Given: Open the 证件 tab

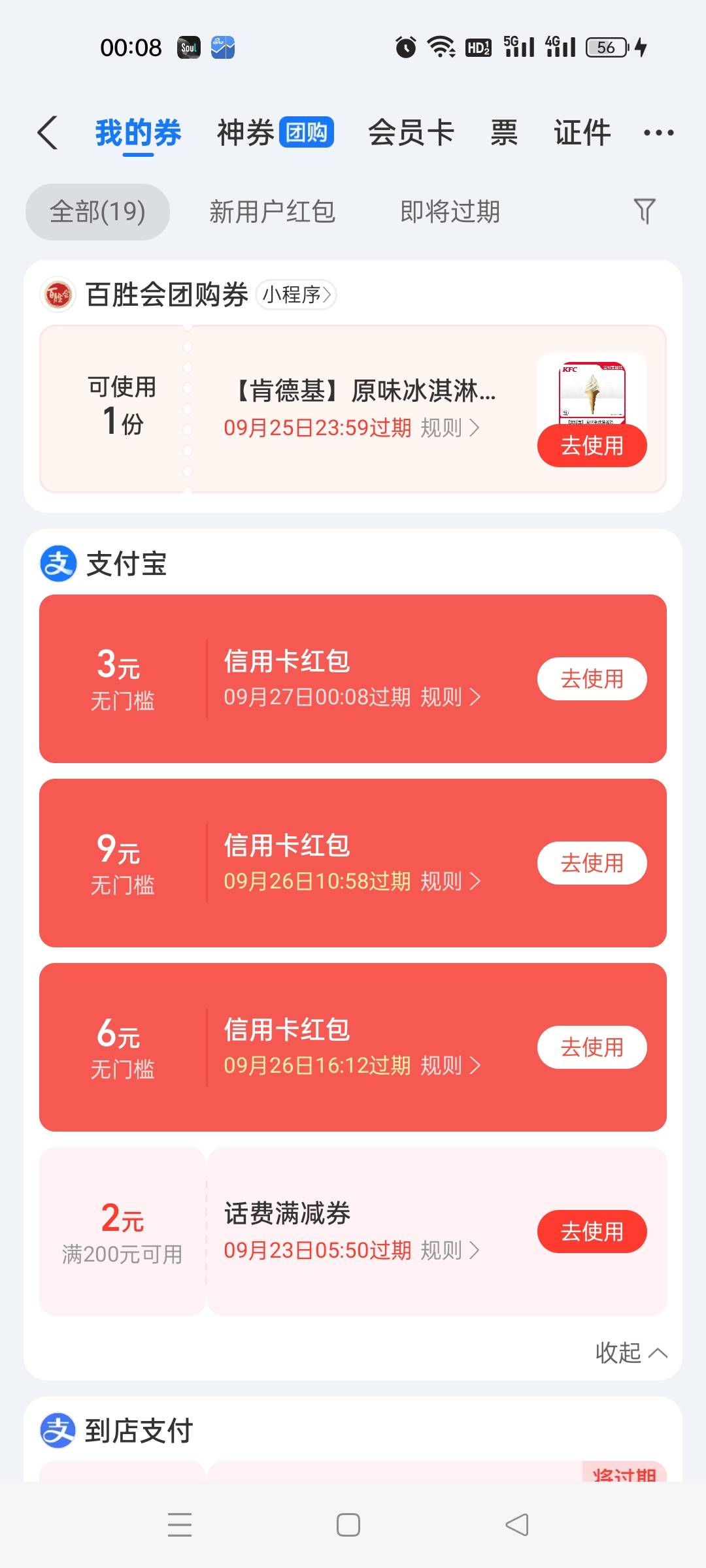Looking at the screenshot, I should tap(582, 133).
